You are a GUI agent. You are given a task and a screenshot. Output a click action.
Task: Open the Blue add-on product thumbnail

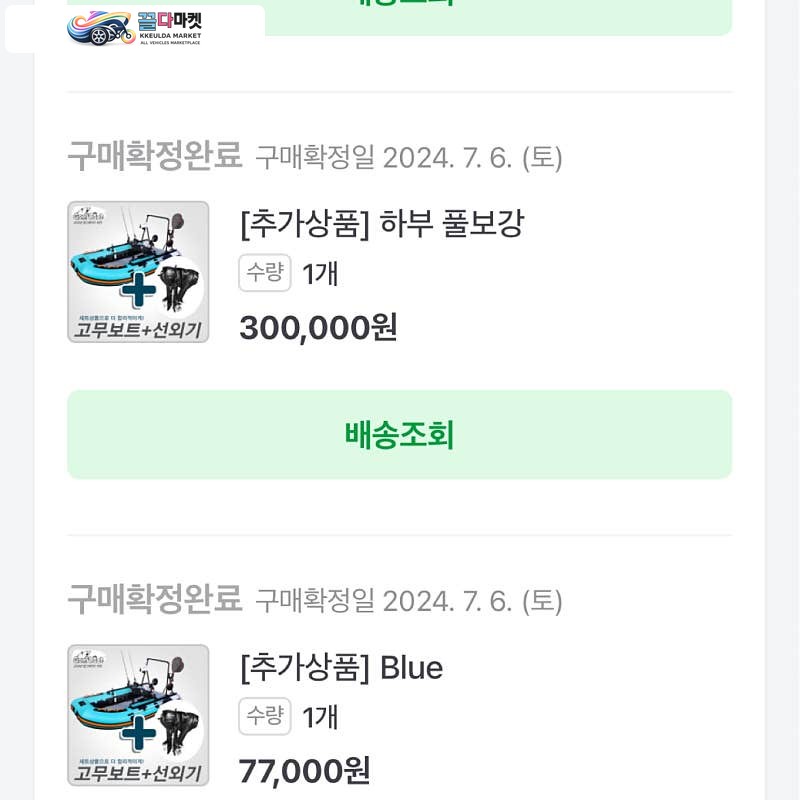[x=138, y=715]
